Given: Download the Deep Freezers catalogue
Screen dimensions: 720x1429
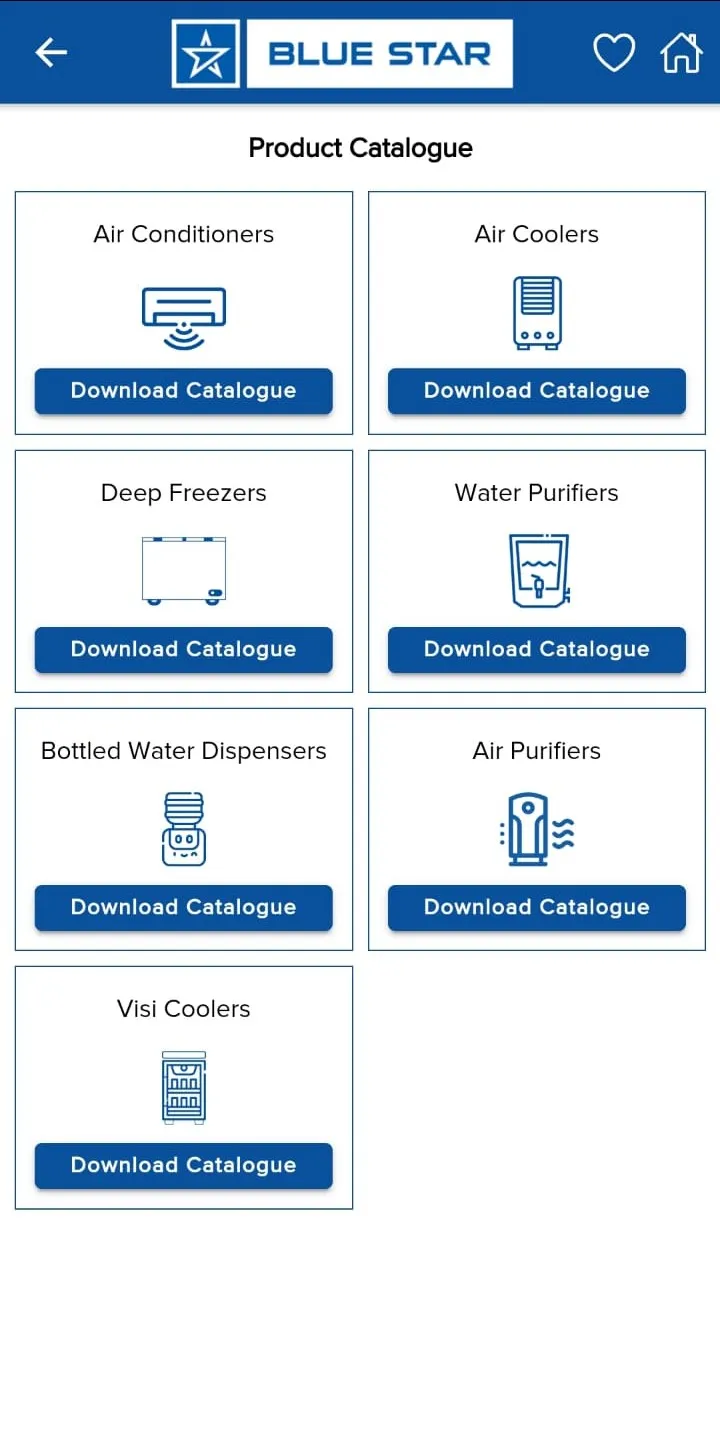Looking at the screenshot, I should (x=184, y=649).
